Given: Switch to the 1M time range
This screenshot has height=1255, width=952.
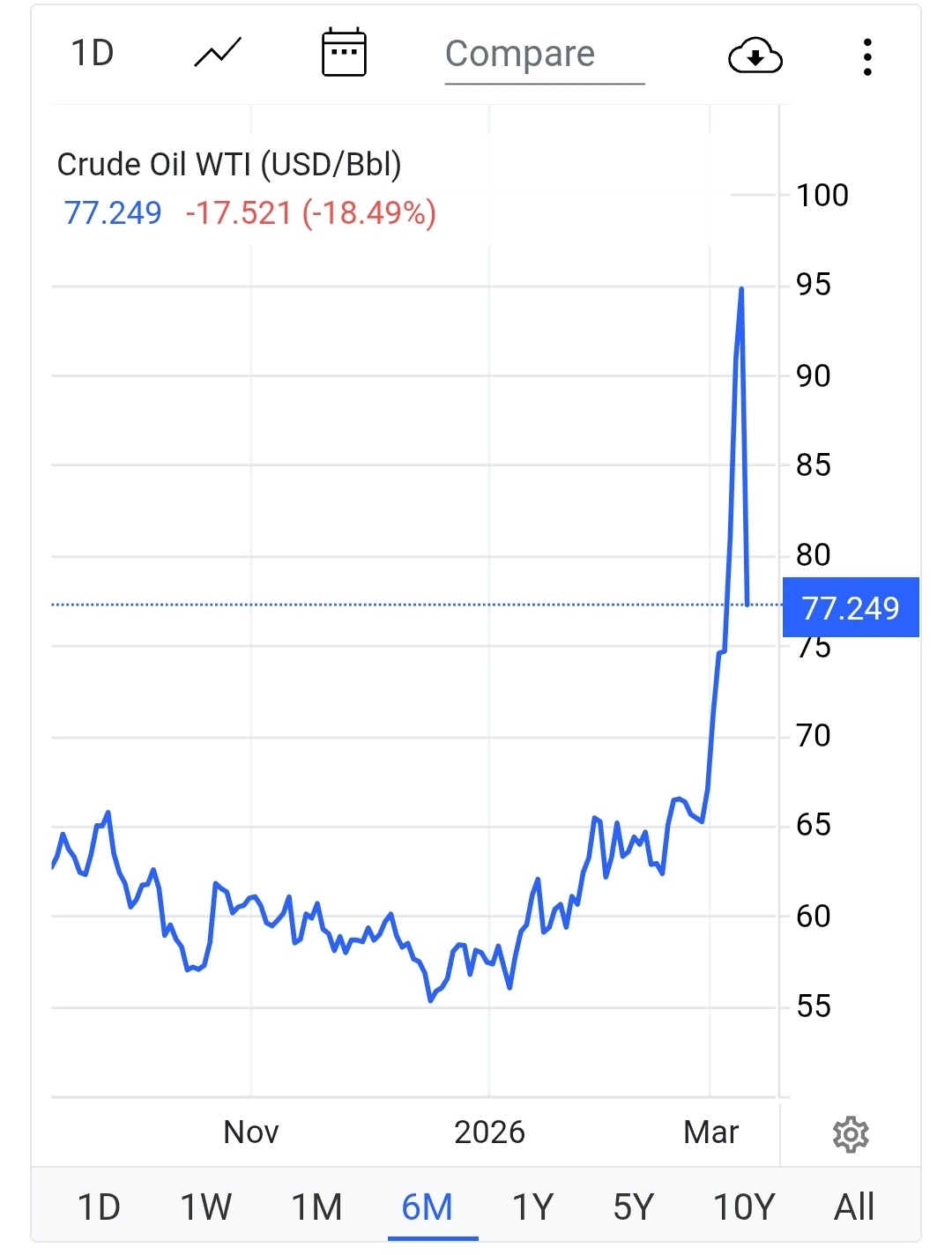Looking at the screenshot, I should [x=316, y=1207].
